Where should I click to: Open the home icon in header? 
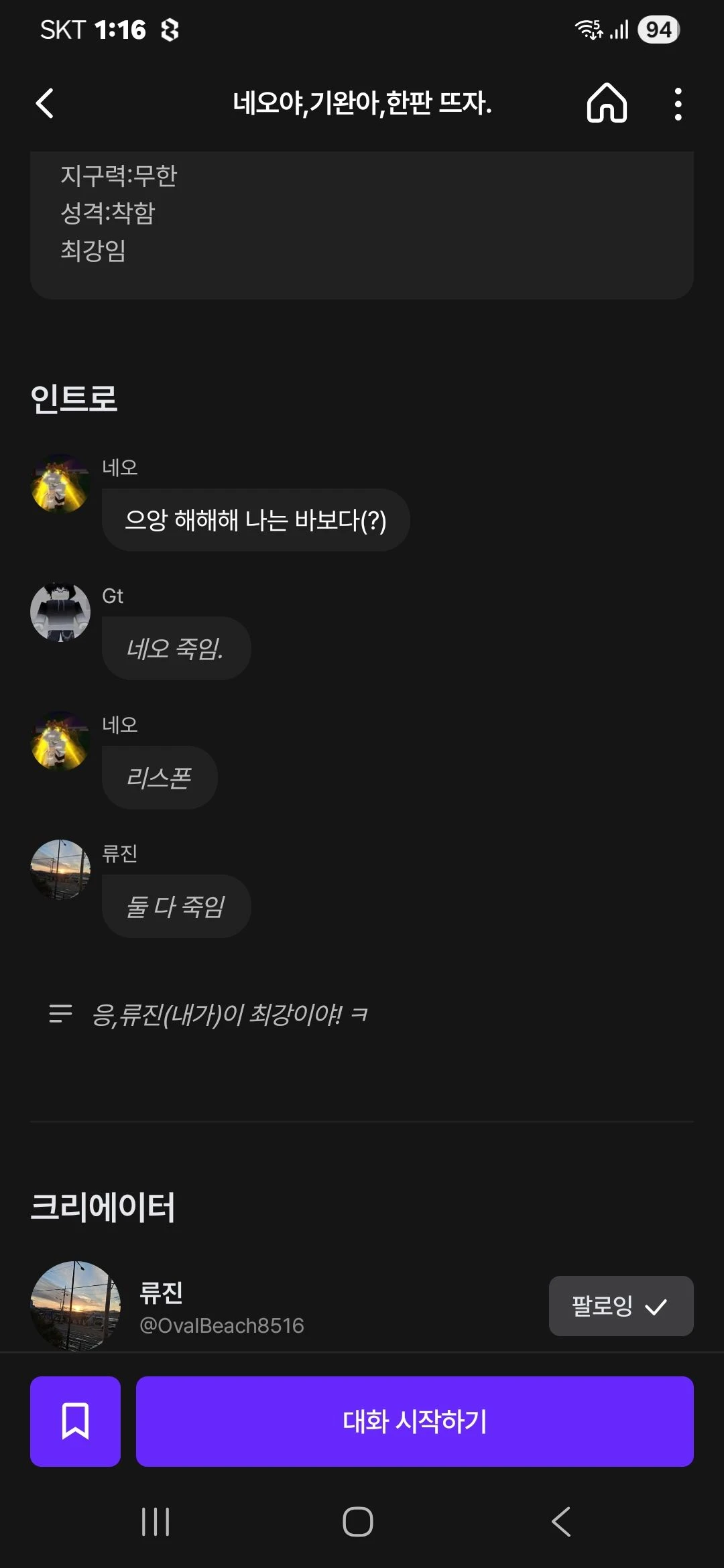coord(607,104)
